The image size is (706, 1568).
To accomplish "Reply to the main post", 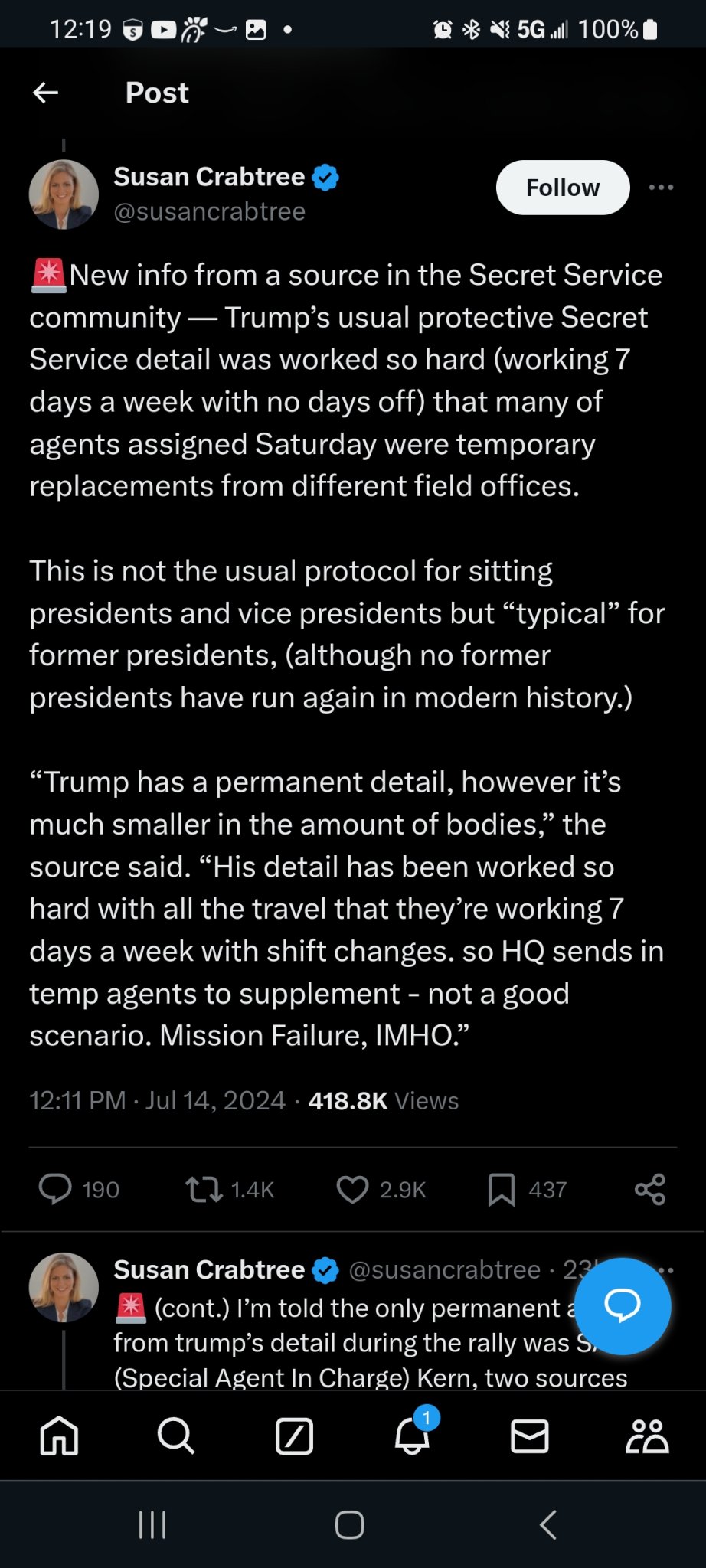I will point(55,1189).
